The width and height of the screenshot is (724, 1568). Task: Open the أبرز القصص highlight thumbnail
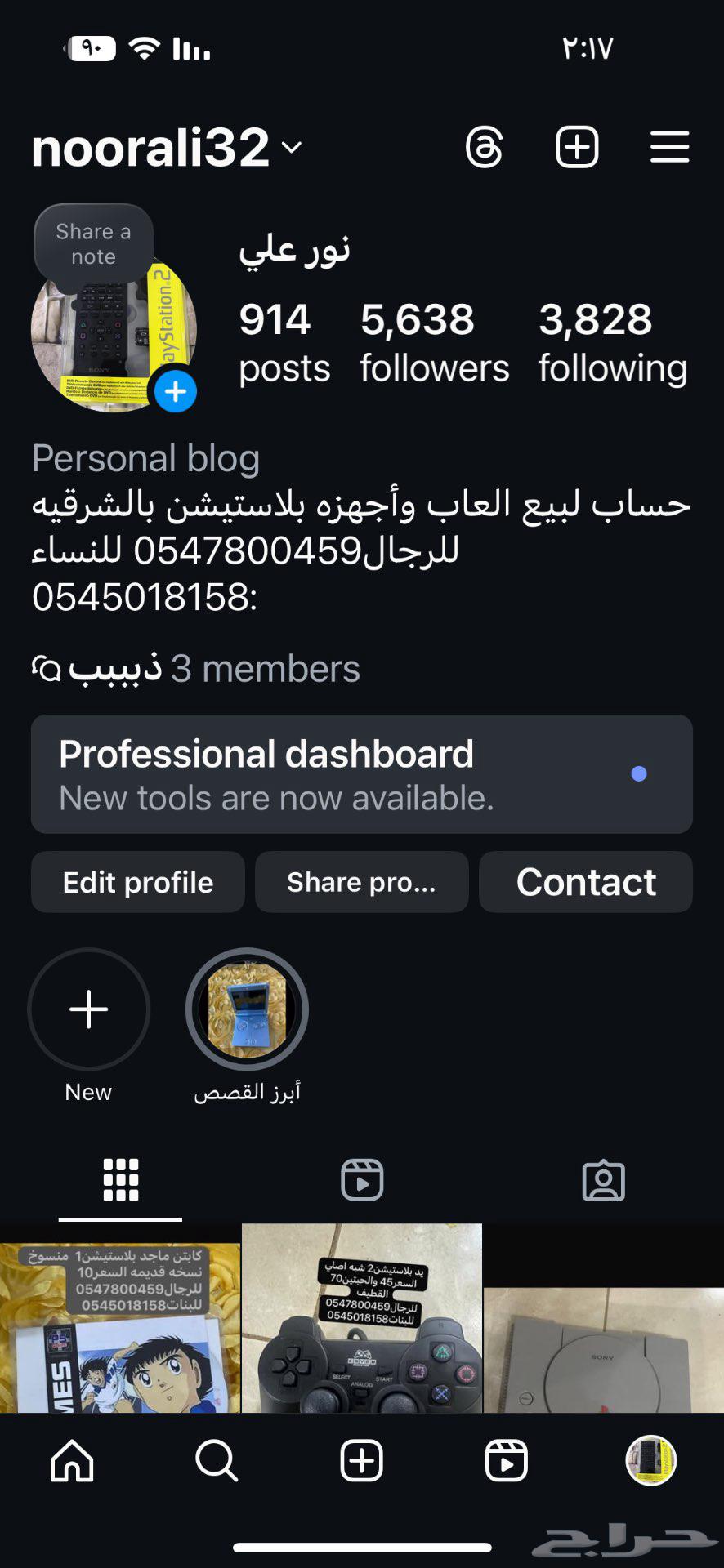248,1009
